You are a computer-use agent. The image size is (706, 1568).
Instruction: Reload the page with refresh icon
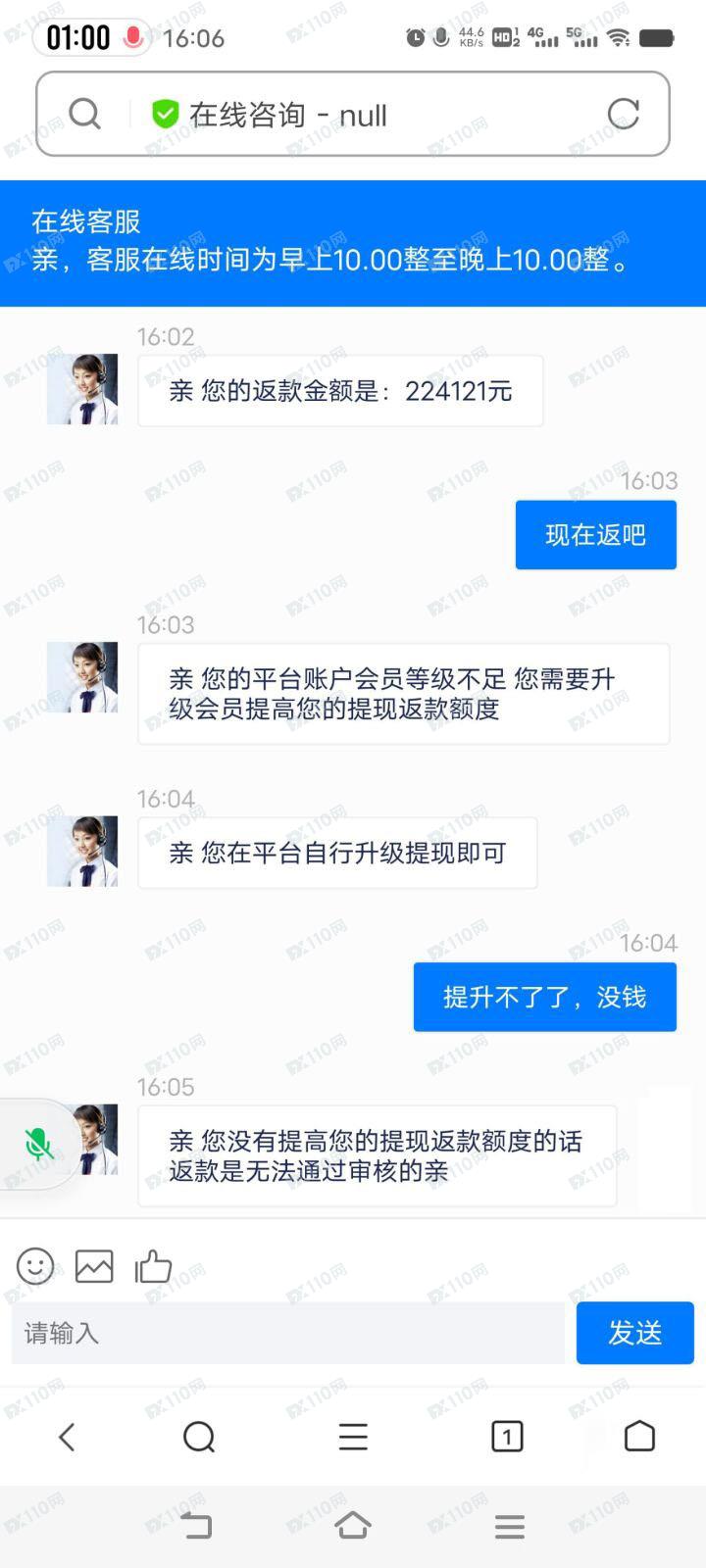click(x=623, y=115)
